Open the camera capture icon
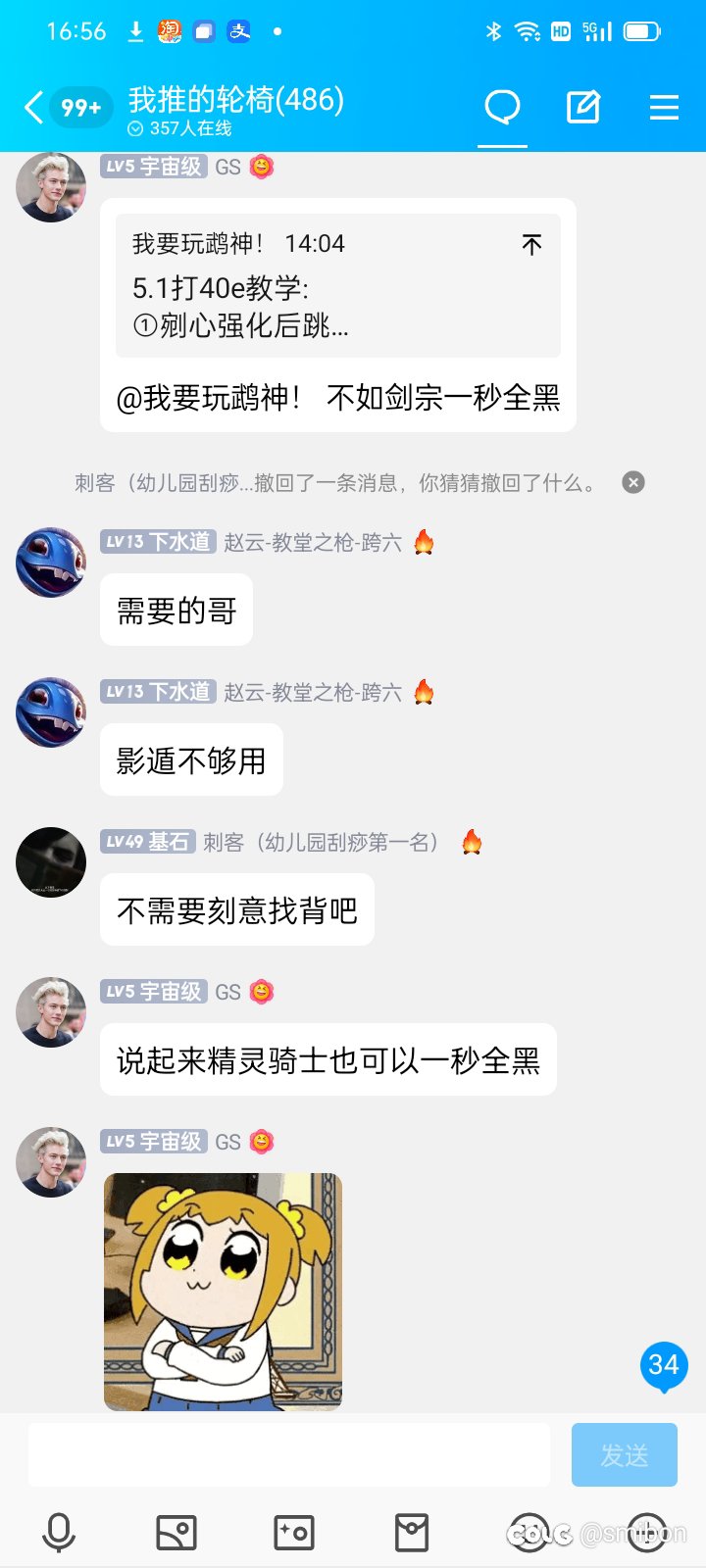 [294, 1532]
